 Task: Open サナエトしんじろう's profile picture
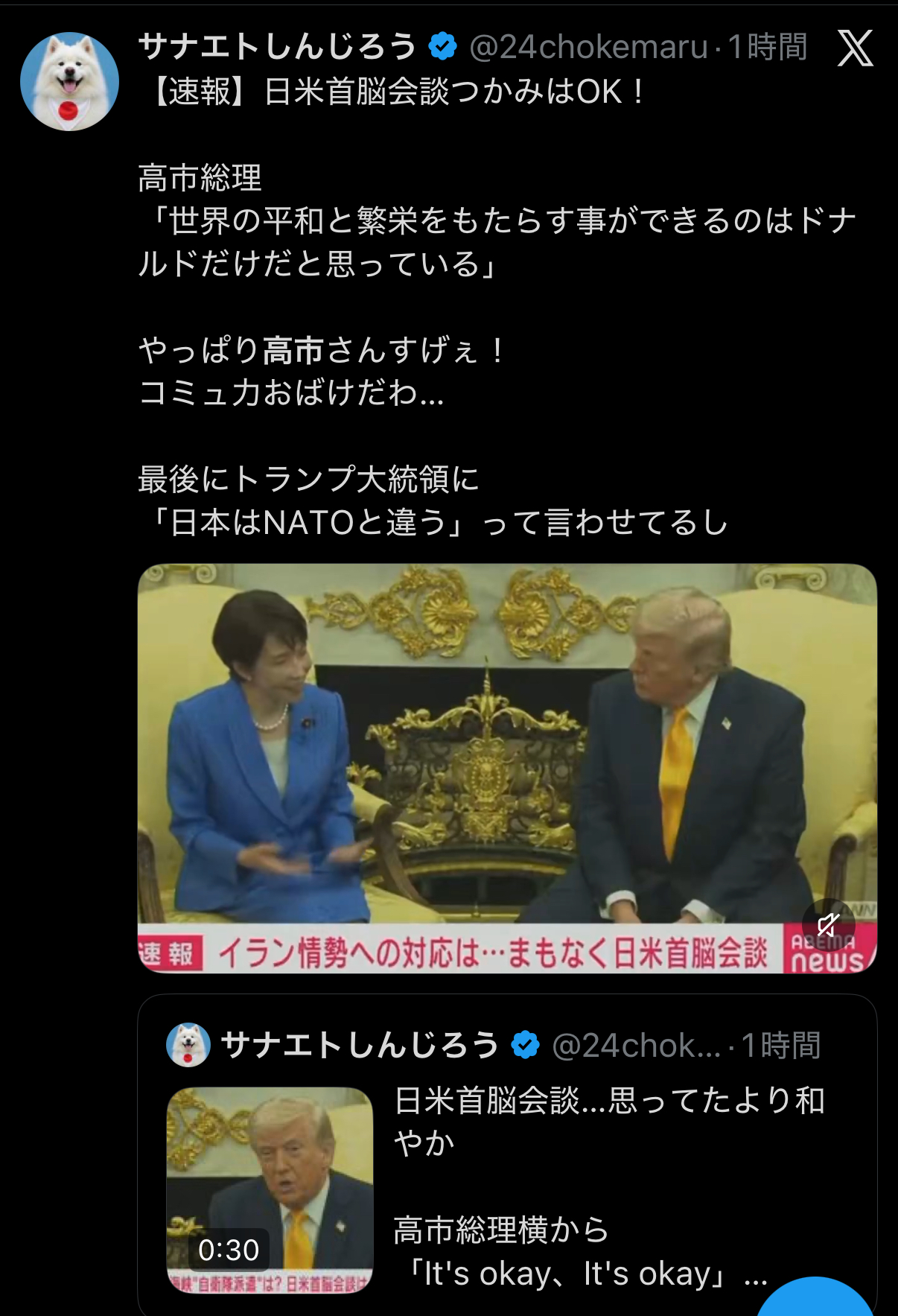[69, 81]
